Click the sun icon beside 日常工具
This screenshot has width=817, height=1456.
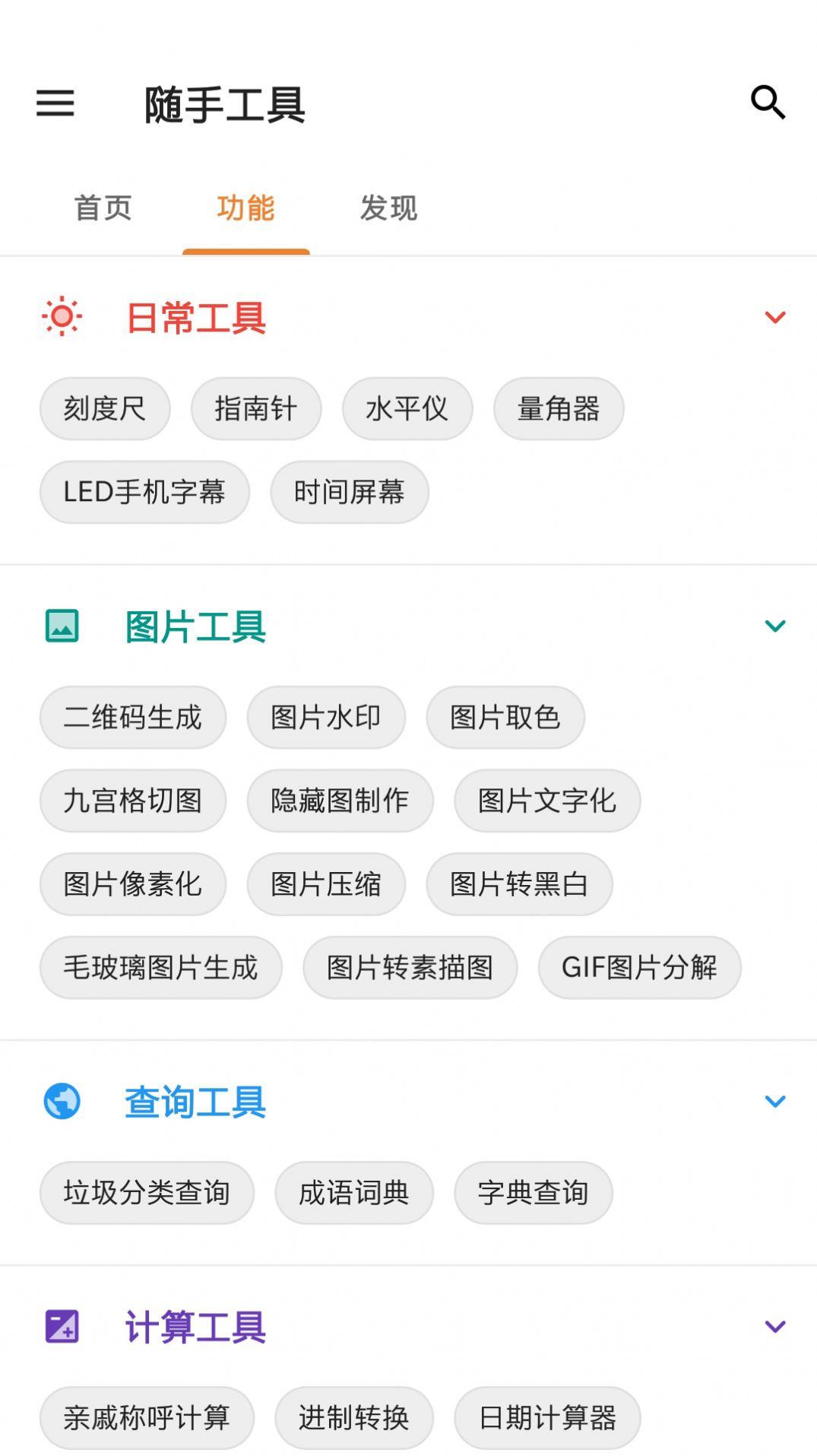click(62, 317)
